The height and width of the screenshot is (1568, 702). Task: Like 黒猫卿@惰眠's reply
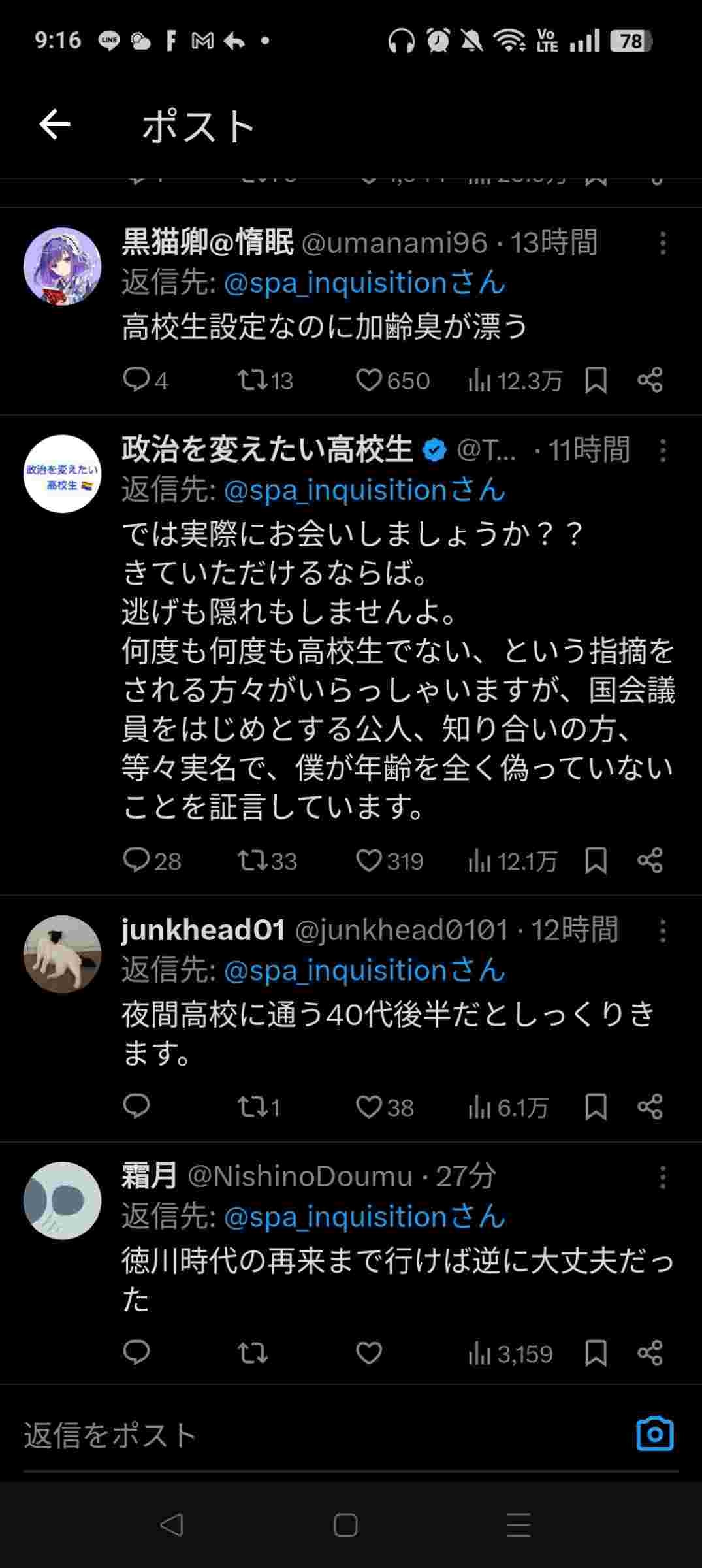coord(369,380)
